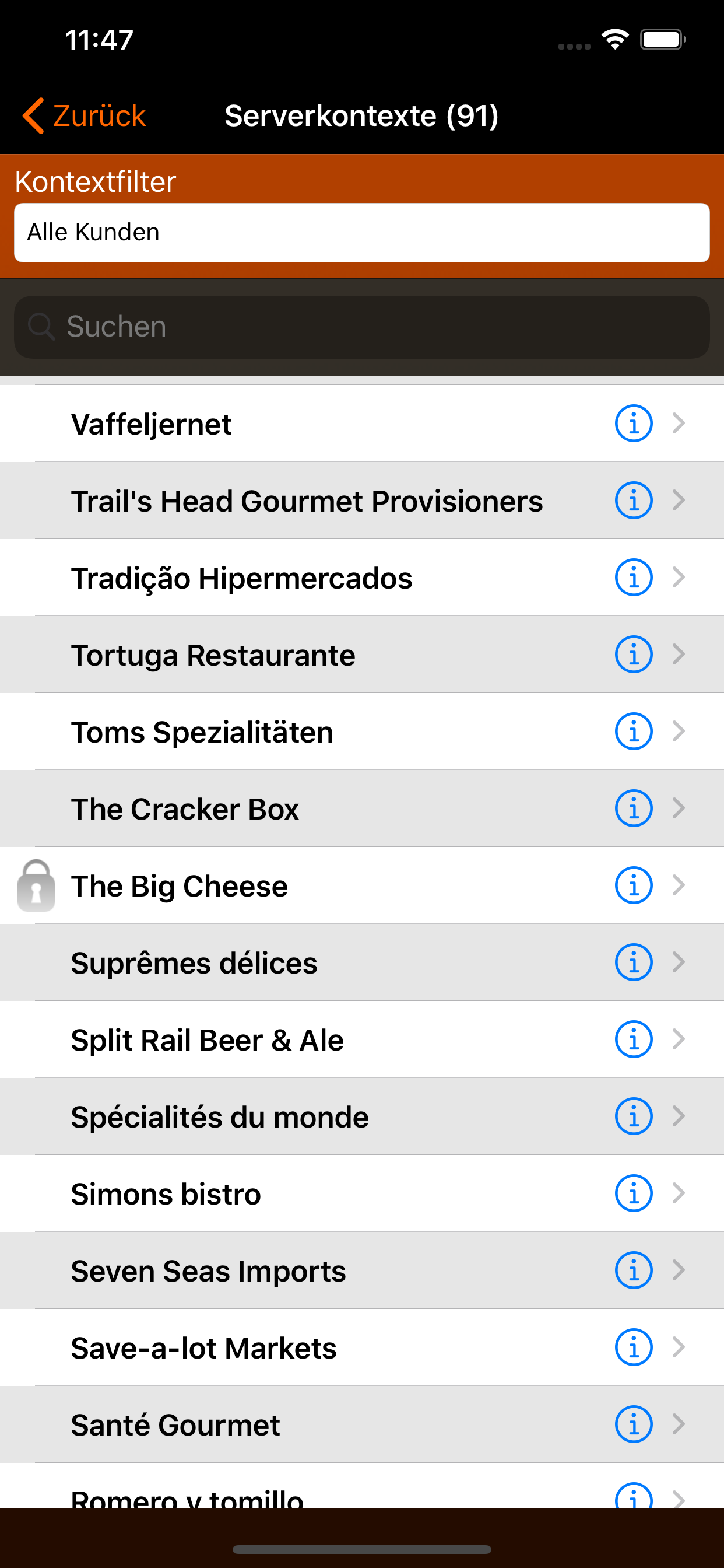The width and height of the screenshot is (724, 1568).
Task: View info details for Tortuga Restaurante
Action: 633,654
